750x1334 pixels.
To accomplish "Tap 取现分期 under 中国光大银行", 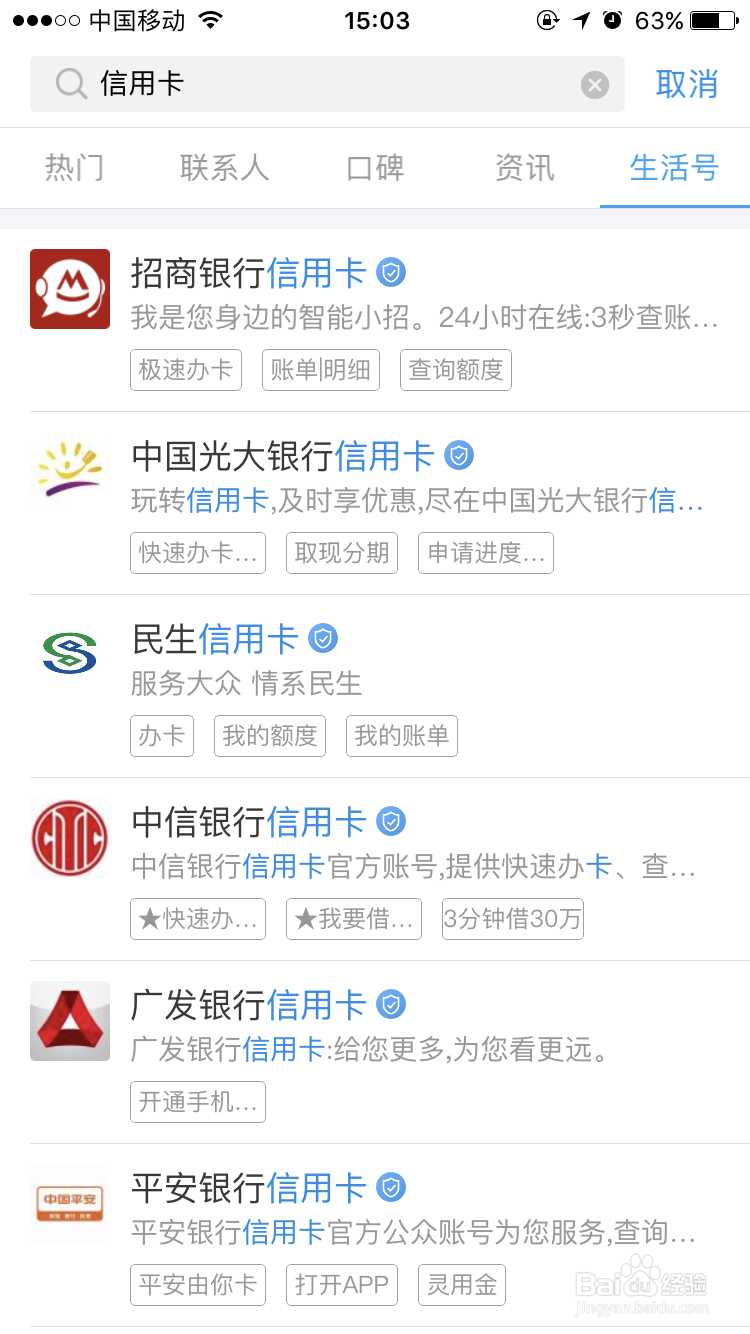I will point(341,553).
